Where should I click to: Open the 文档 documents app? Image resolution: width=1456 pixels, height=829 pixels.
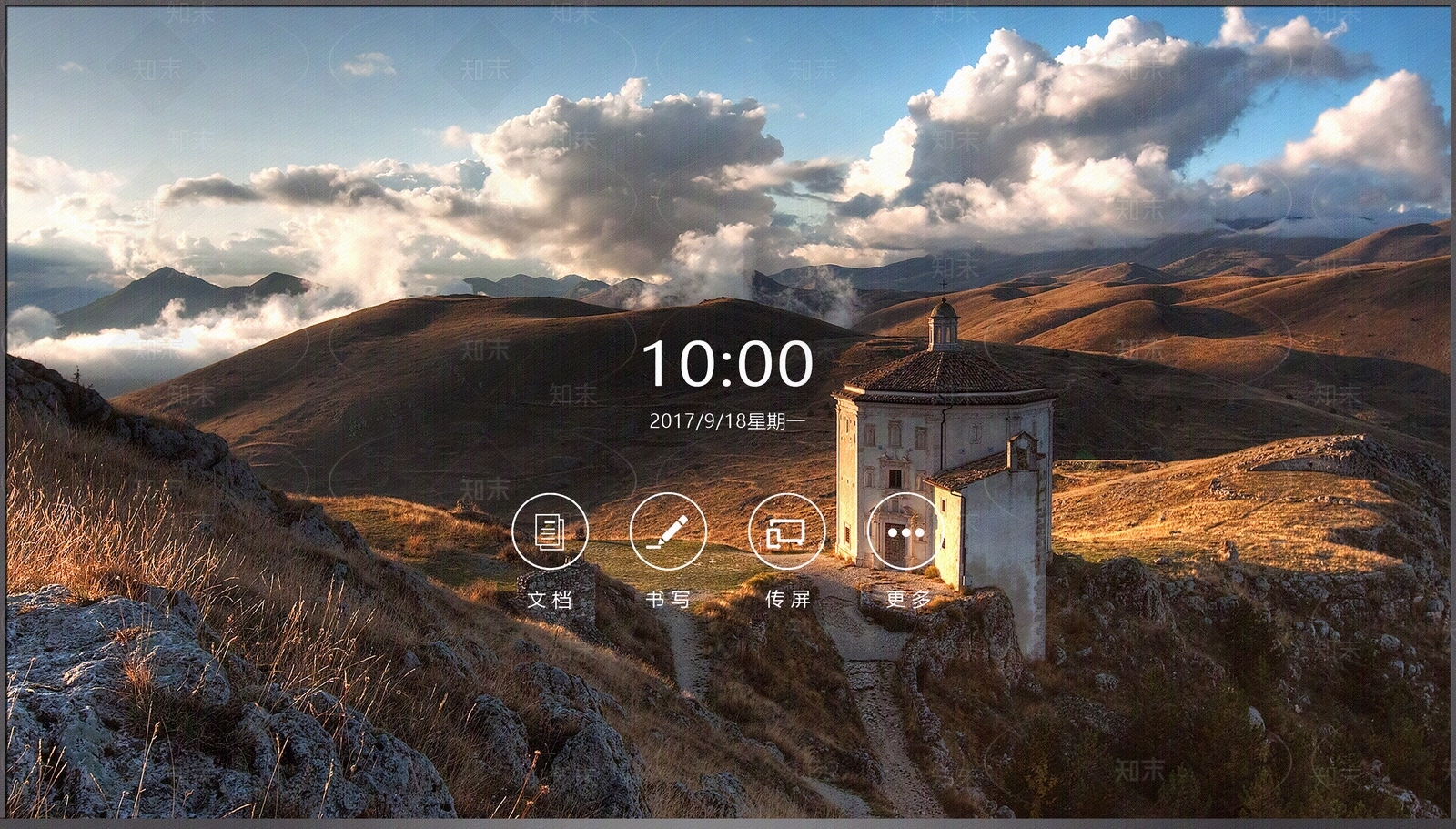point(550,531)
